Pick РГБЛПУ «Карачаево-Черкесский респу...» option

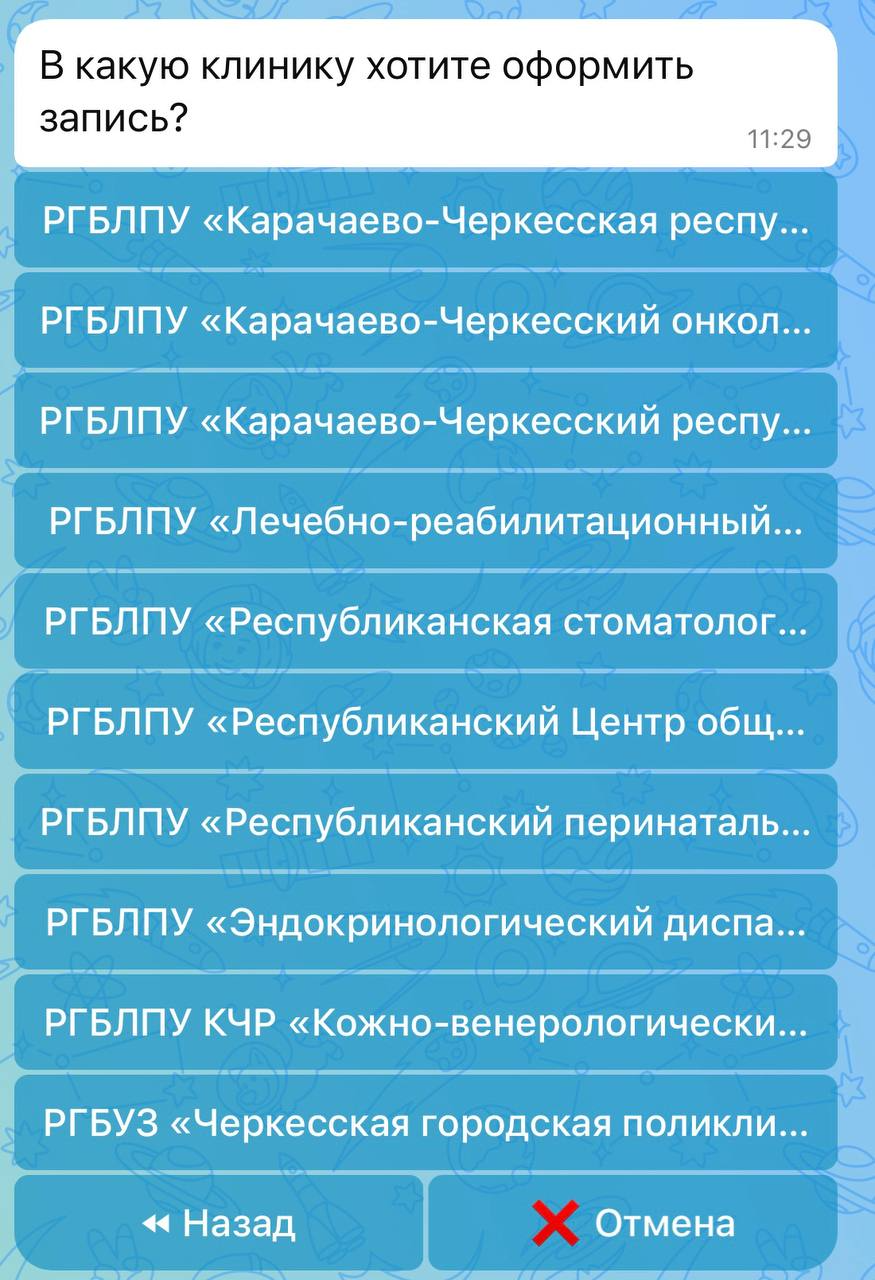pyautogui.click(x=425, y=421)
